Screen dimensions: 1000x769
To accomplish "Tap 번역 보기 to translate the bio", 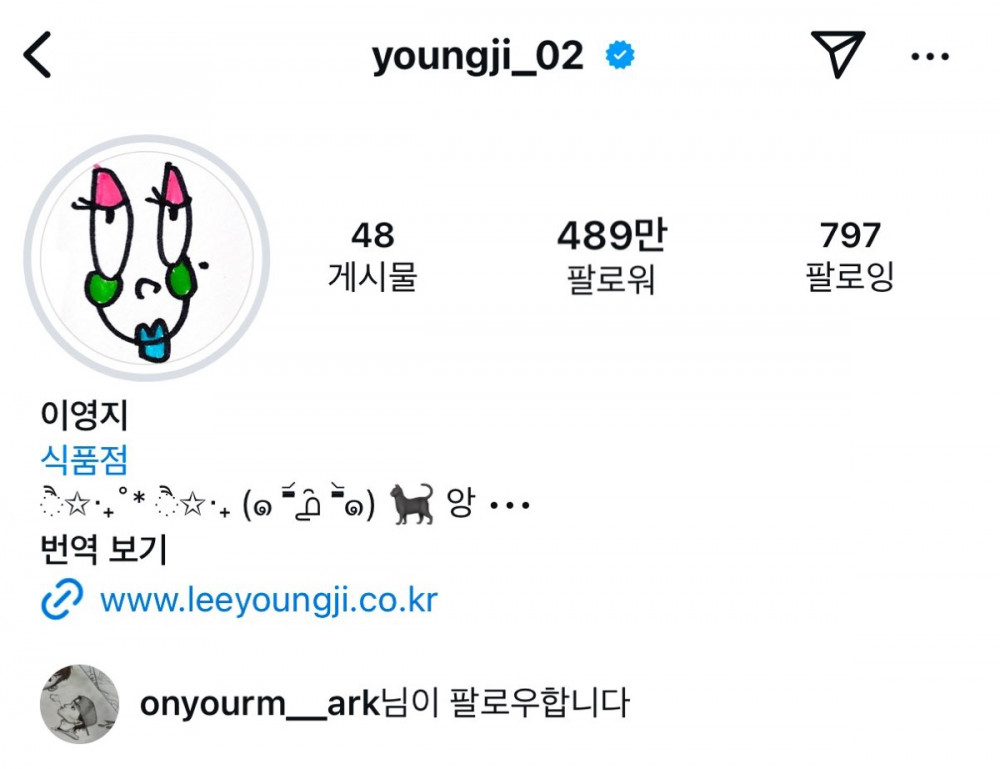I will (x=103, y=550).
